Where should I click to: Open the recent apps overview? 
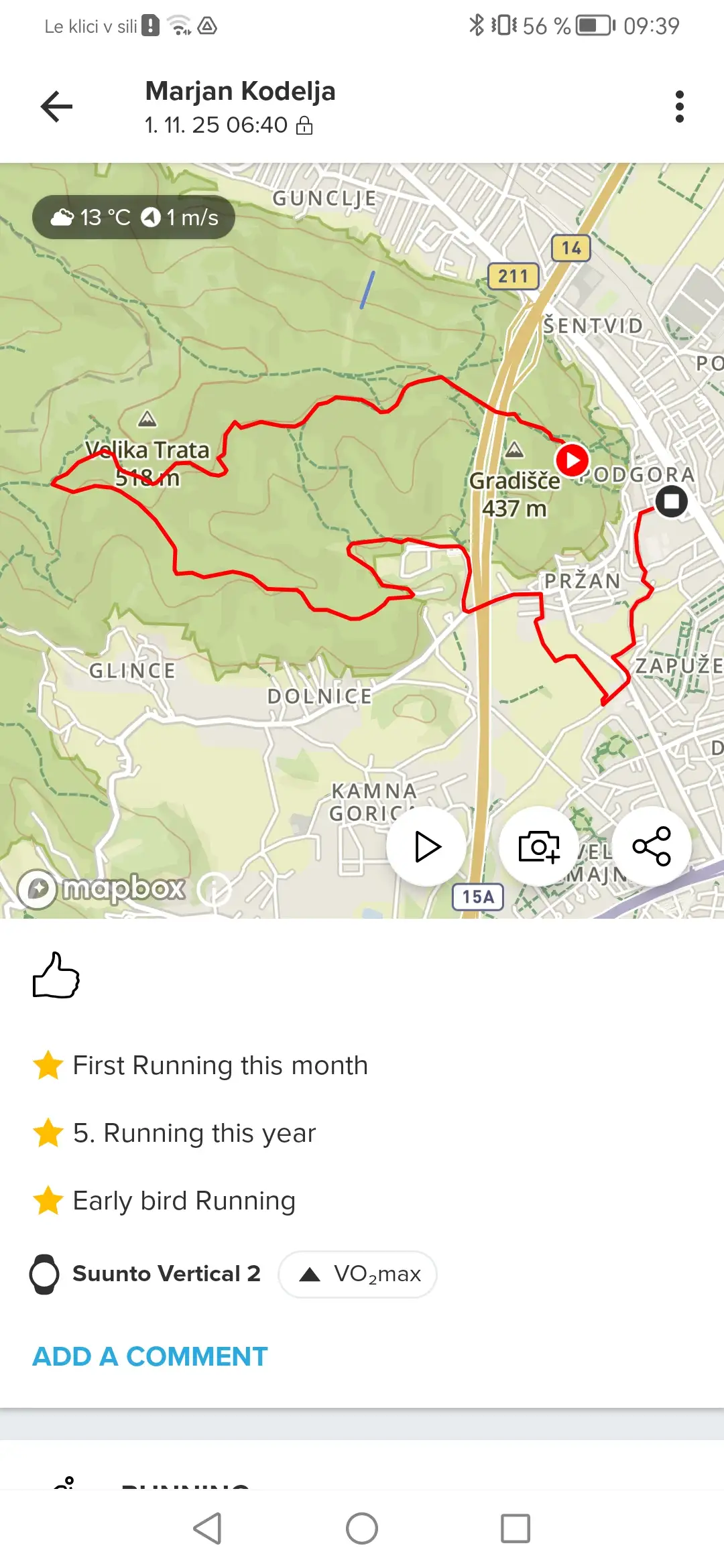coord(516,1528)
